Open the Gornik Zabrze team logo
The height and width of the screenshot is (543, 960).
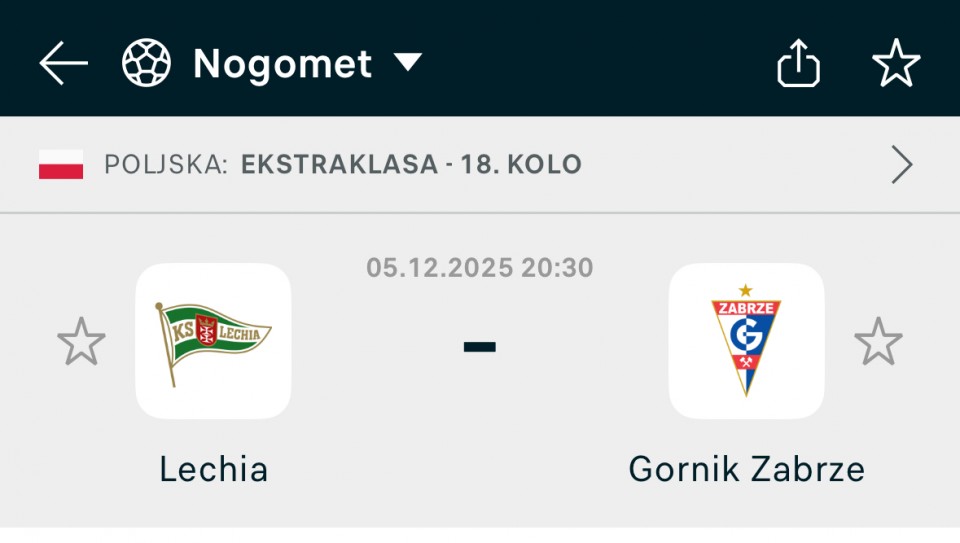(746, 341)
